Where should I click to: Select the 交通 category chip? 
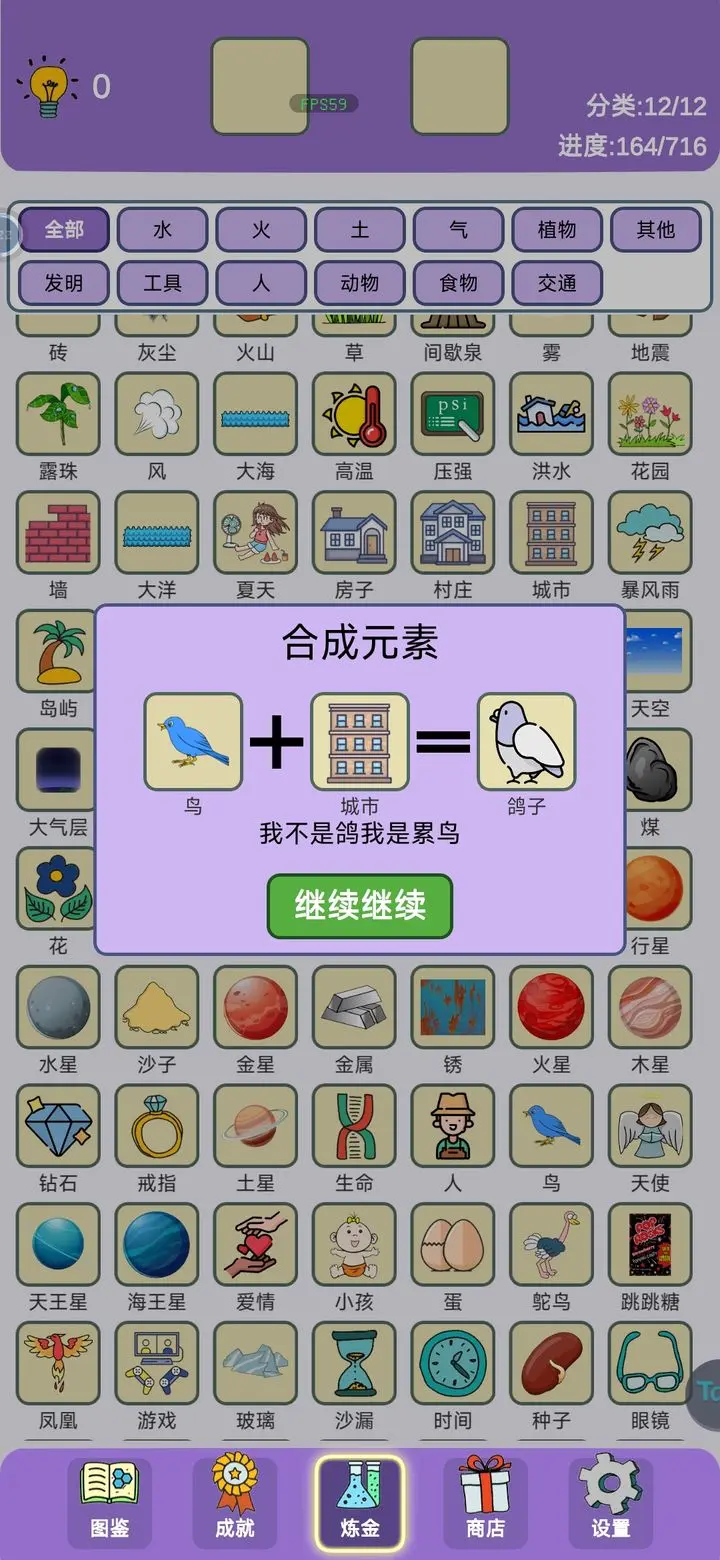point(557,283)
